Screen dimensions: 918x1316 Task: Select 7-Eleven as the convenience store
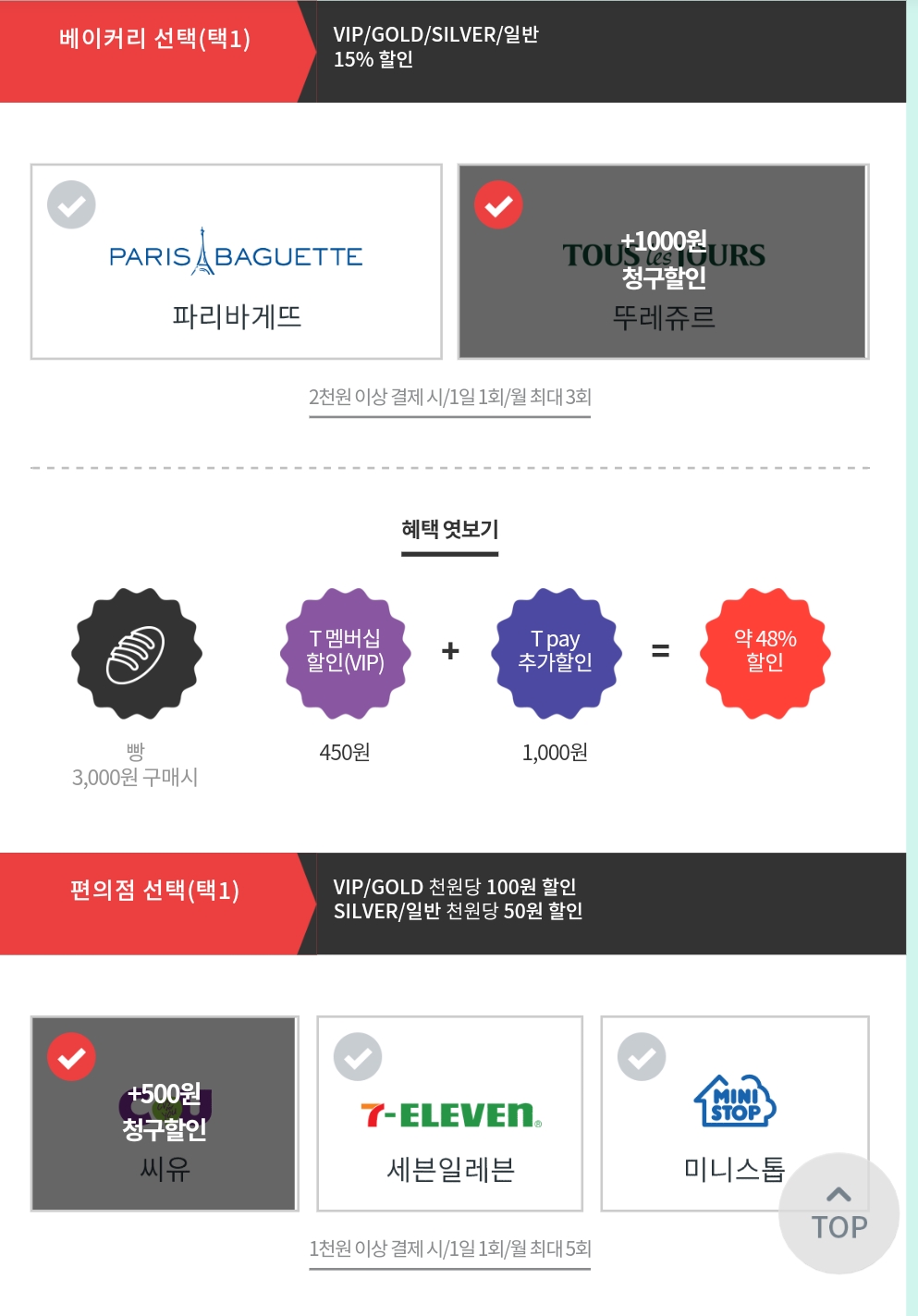pos(450,1113)
